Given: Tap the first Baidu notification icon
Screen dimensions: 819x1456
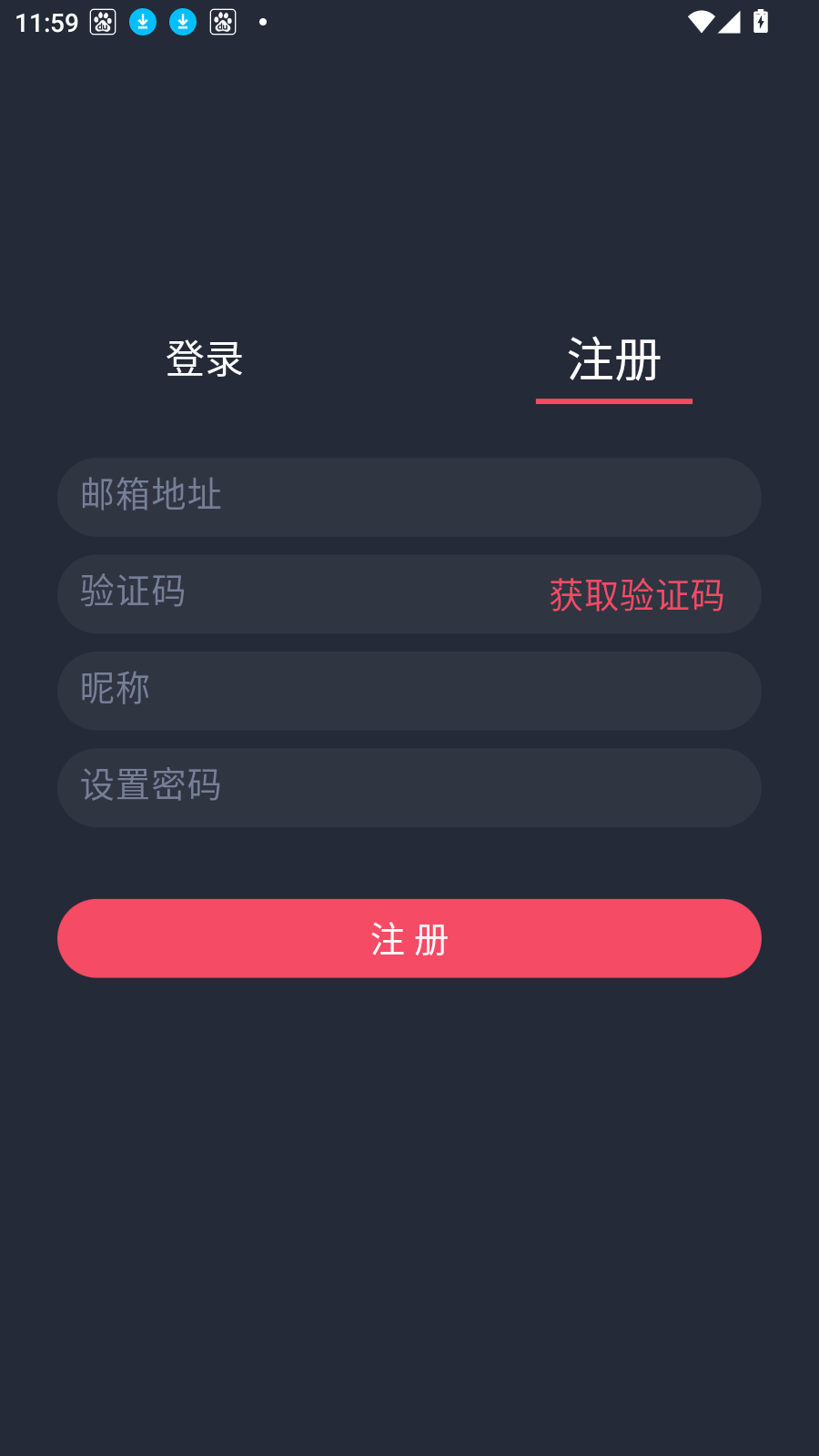Looking at the screenshot, I should (x=102, y=21).
